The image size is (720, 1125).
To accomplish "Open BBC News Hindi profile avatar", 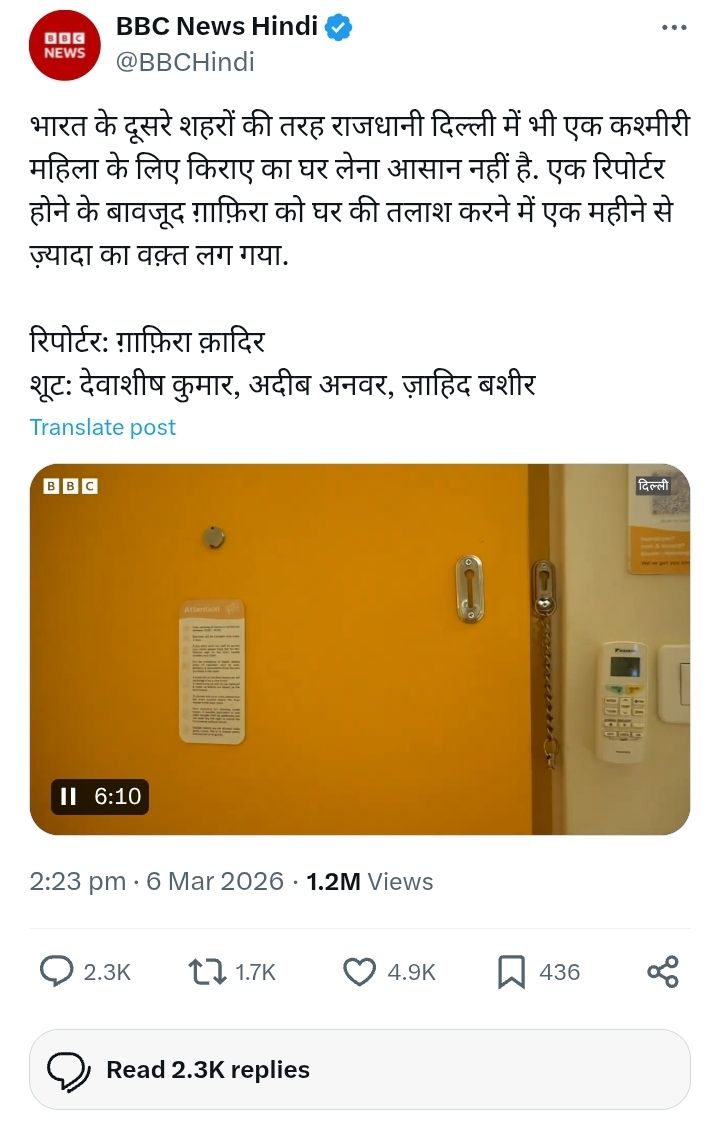I will click(x=65, y=45).
